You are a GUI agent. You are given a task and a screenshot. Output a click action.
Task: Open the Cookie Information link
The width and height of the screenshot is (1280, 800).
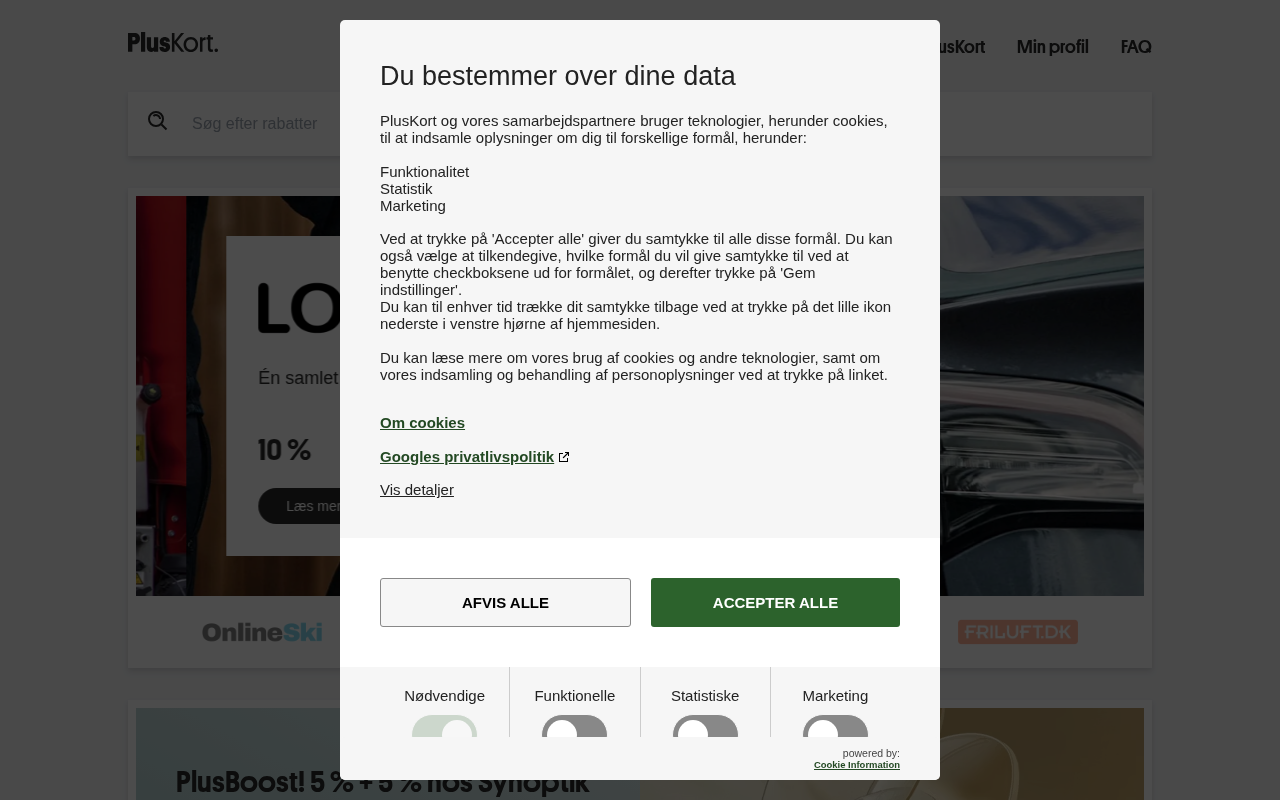pos(856,765)
